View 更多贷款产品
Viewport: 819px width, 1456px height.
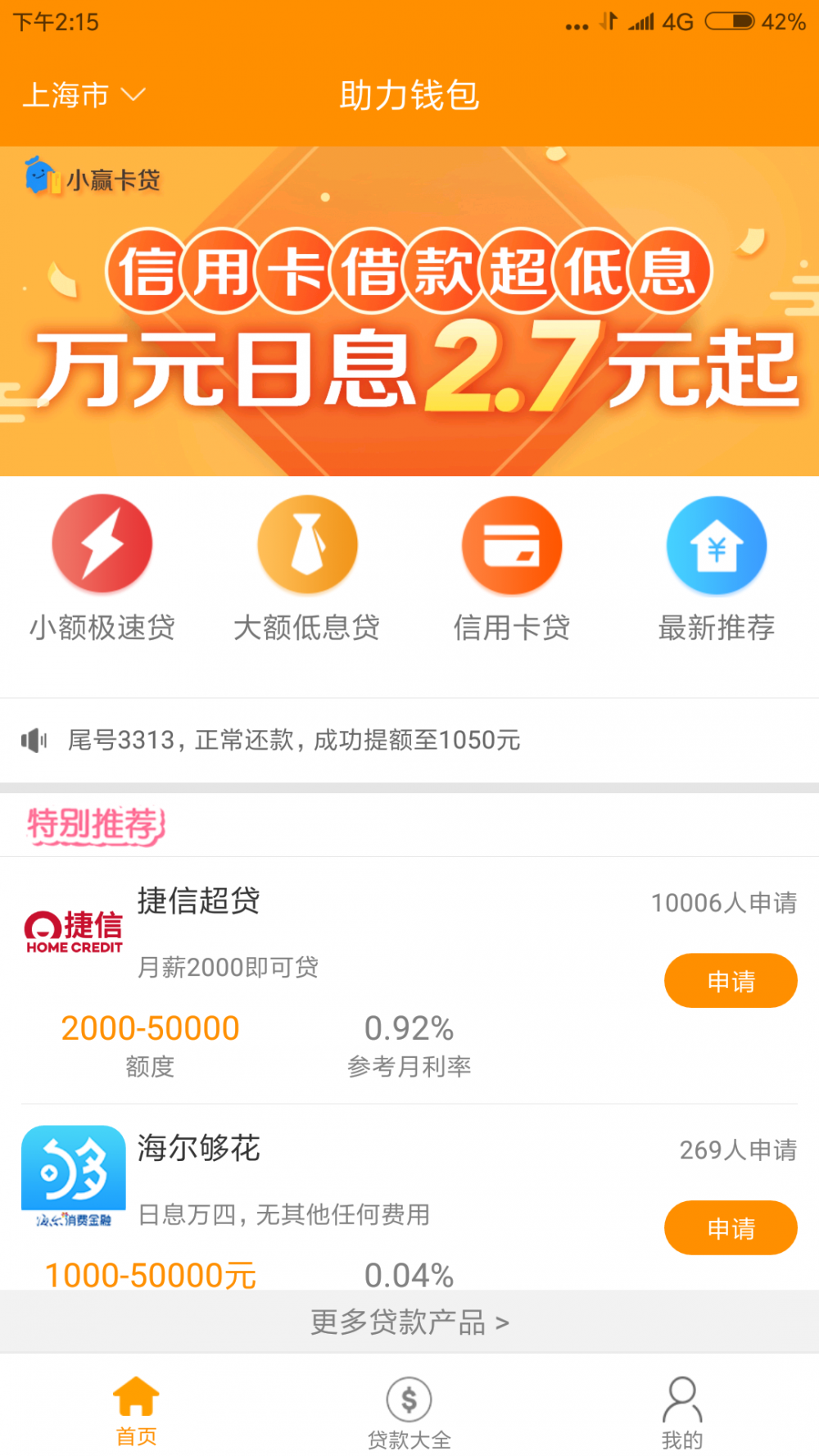click(x=409, y=1322)
